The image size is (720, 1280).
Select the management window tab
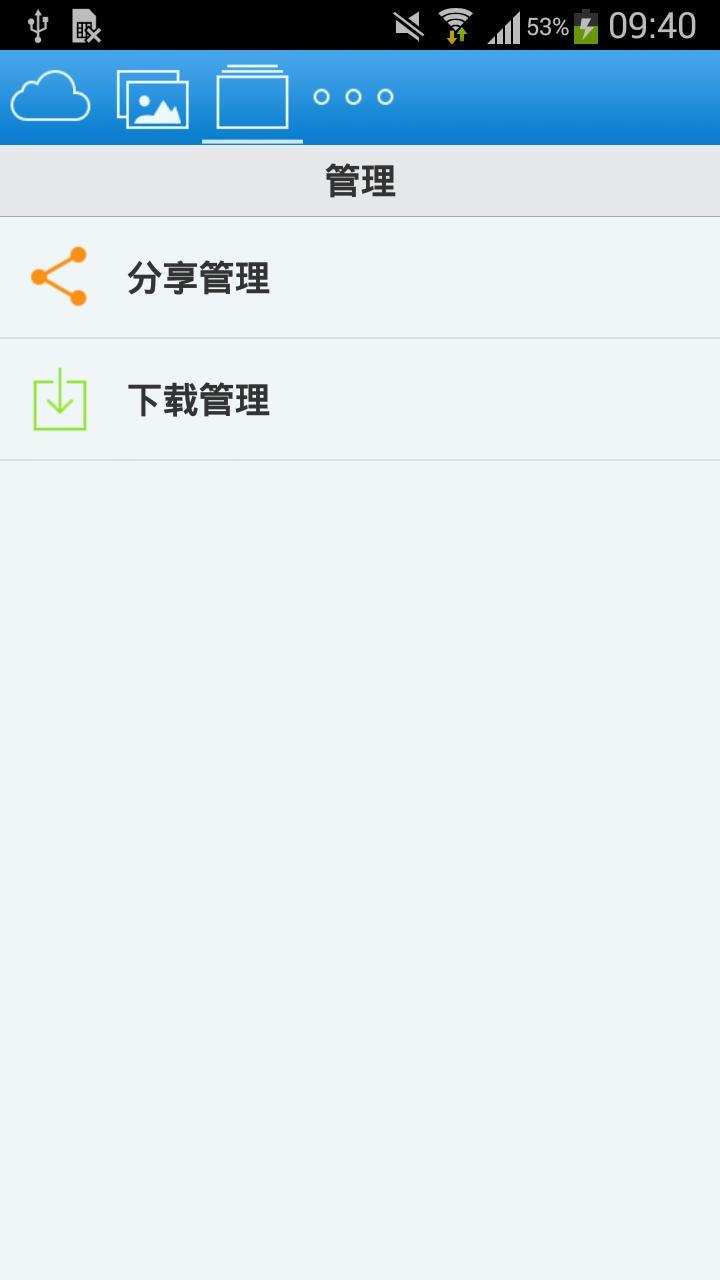252,98
